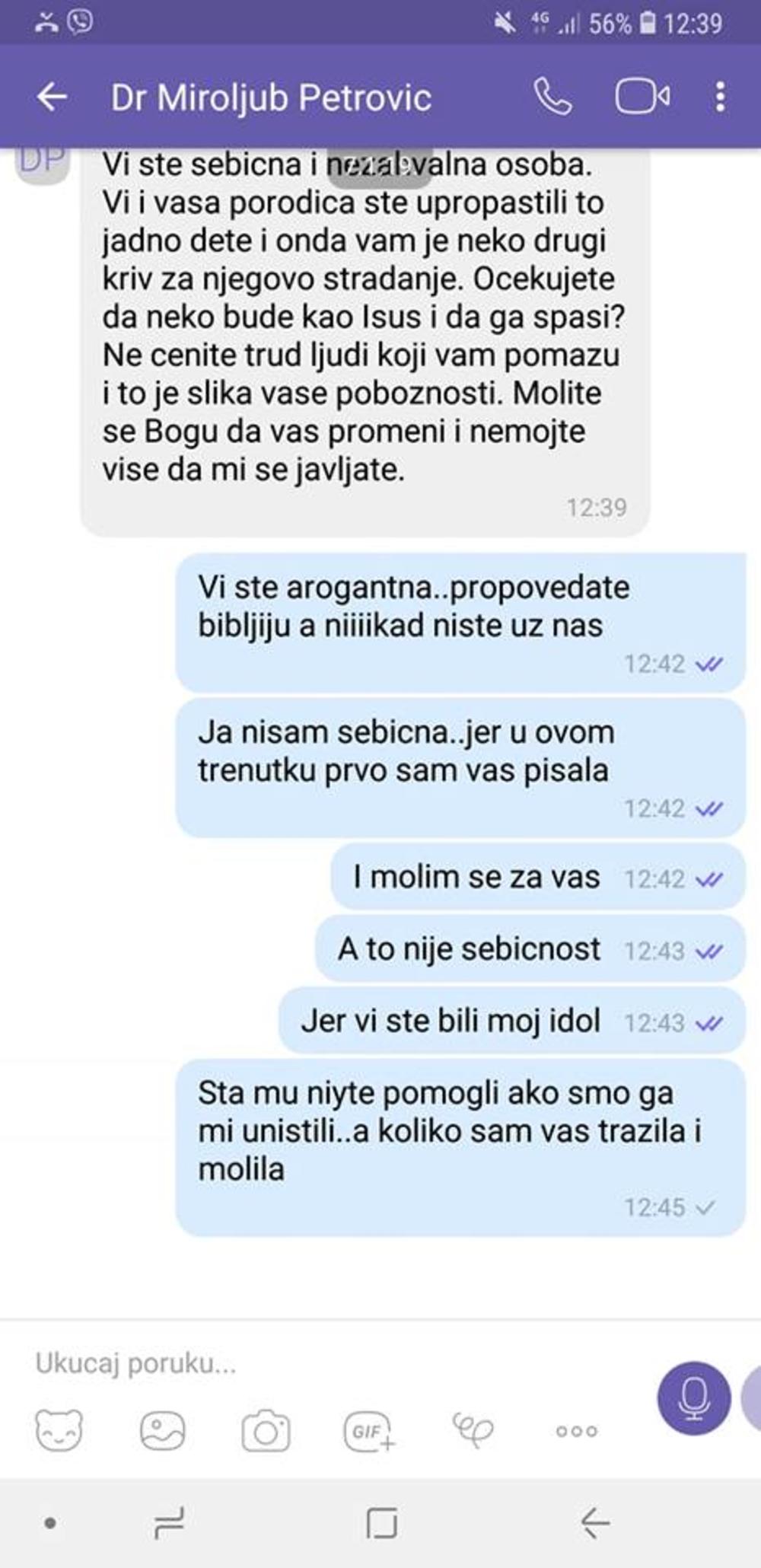Focus the 'Ukucaj poruku...' message field
The height and width of the screenshot is (1568, 761).
click(304, 1363)
